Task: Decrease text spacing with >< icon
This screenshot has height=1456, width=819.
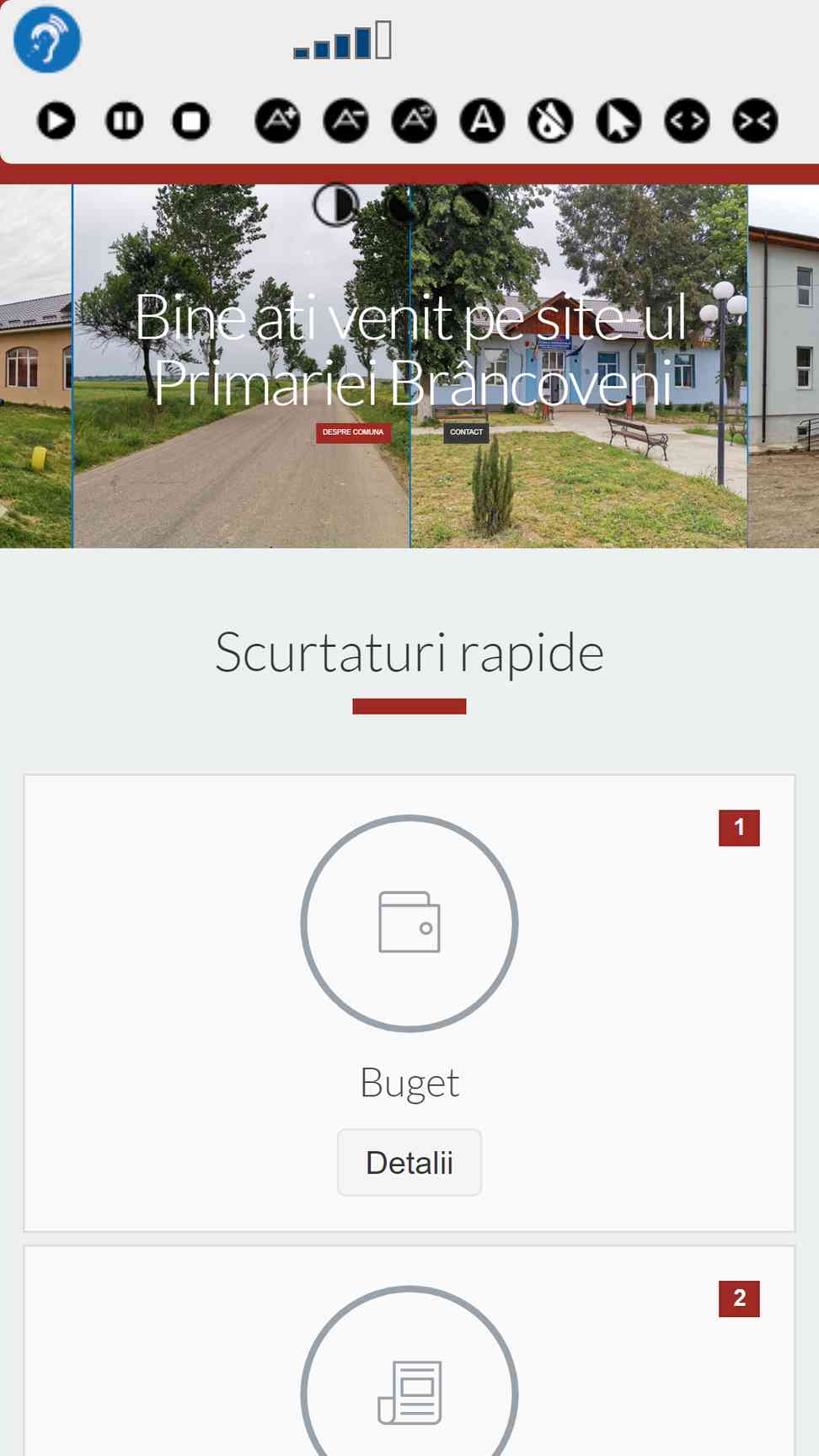Action: coord(756,121)
